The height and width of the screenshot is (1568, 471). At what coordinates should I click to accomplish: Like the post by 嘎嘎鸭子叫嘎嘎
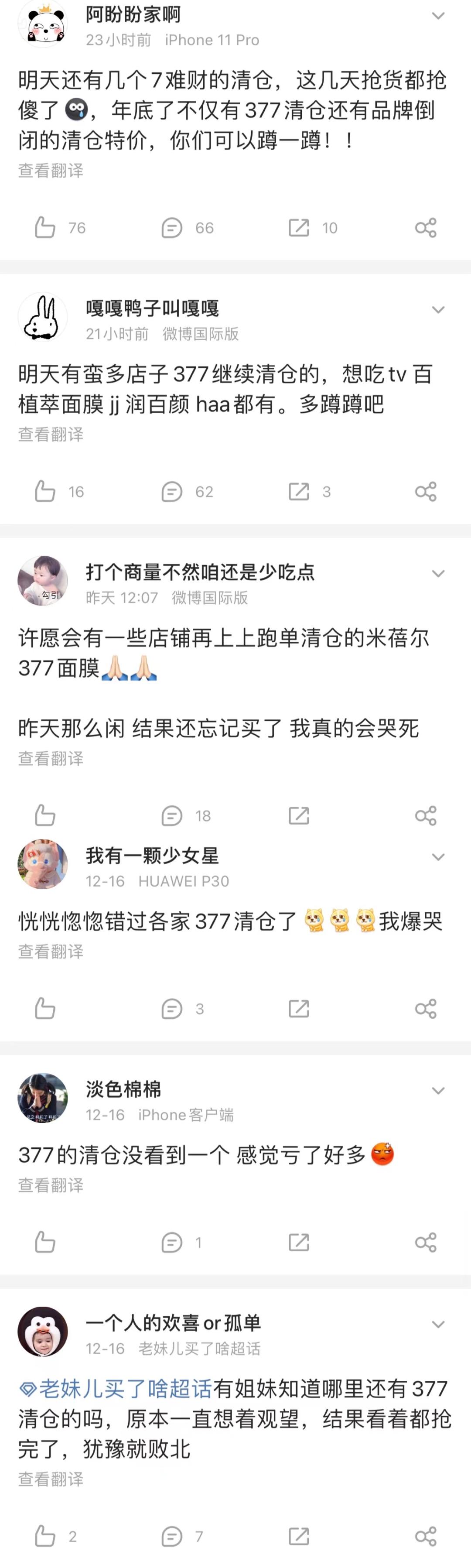pyautogui.click(x=45, y=491)
